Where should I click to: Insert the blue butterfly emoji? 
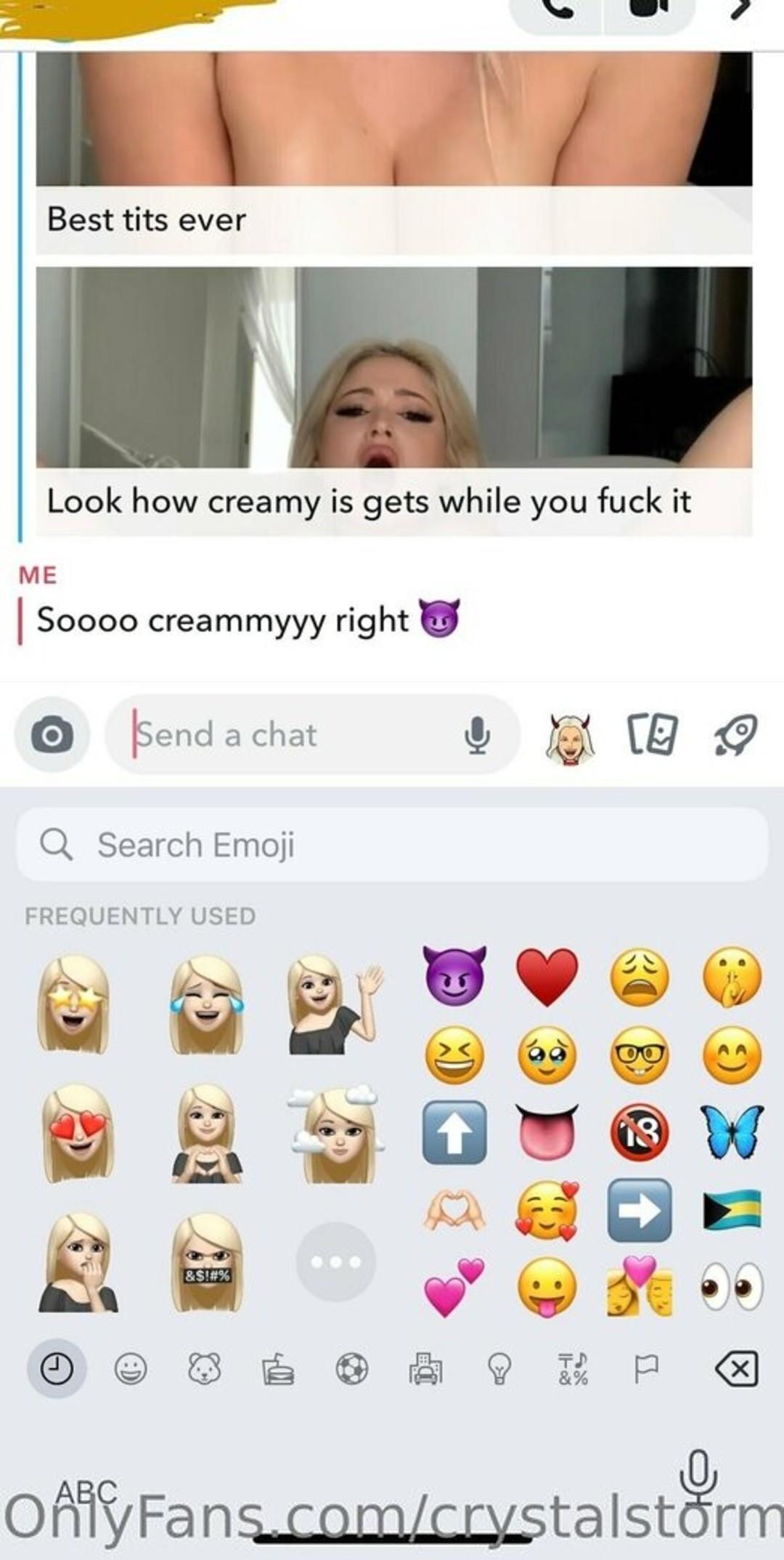tap(732, 1131)
